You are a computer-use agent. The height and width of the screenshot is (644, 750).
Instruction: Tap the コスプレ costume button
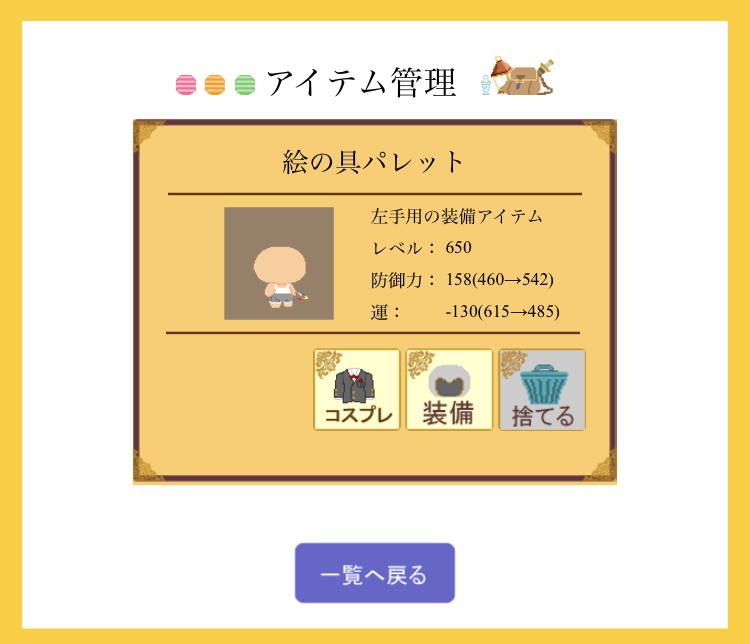357,390
